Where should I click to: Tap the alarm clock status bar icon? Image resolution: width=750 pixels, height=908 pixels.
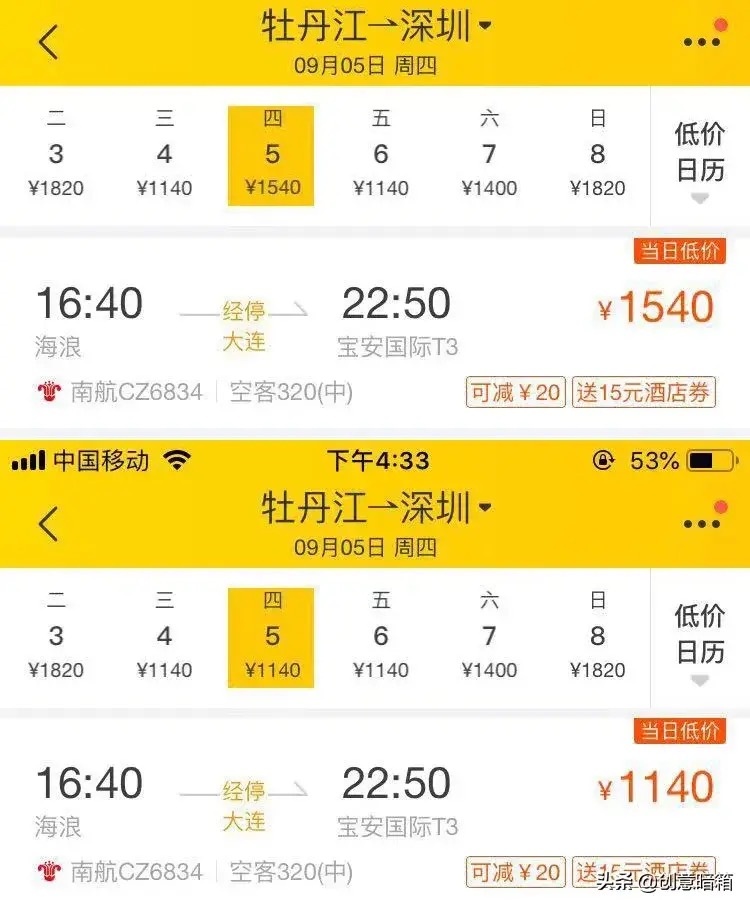coord(602,462)
